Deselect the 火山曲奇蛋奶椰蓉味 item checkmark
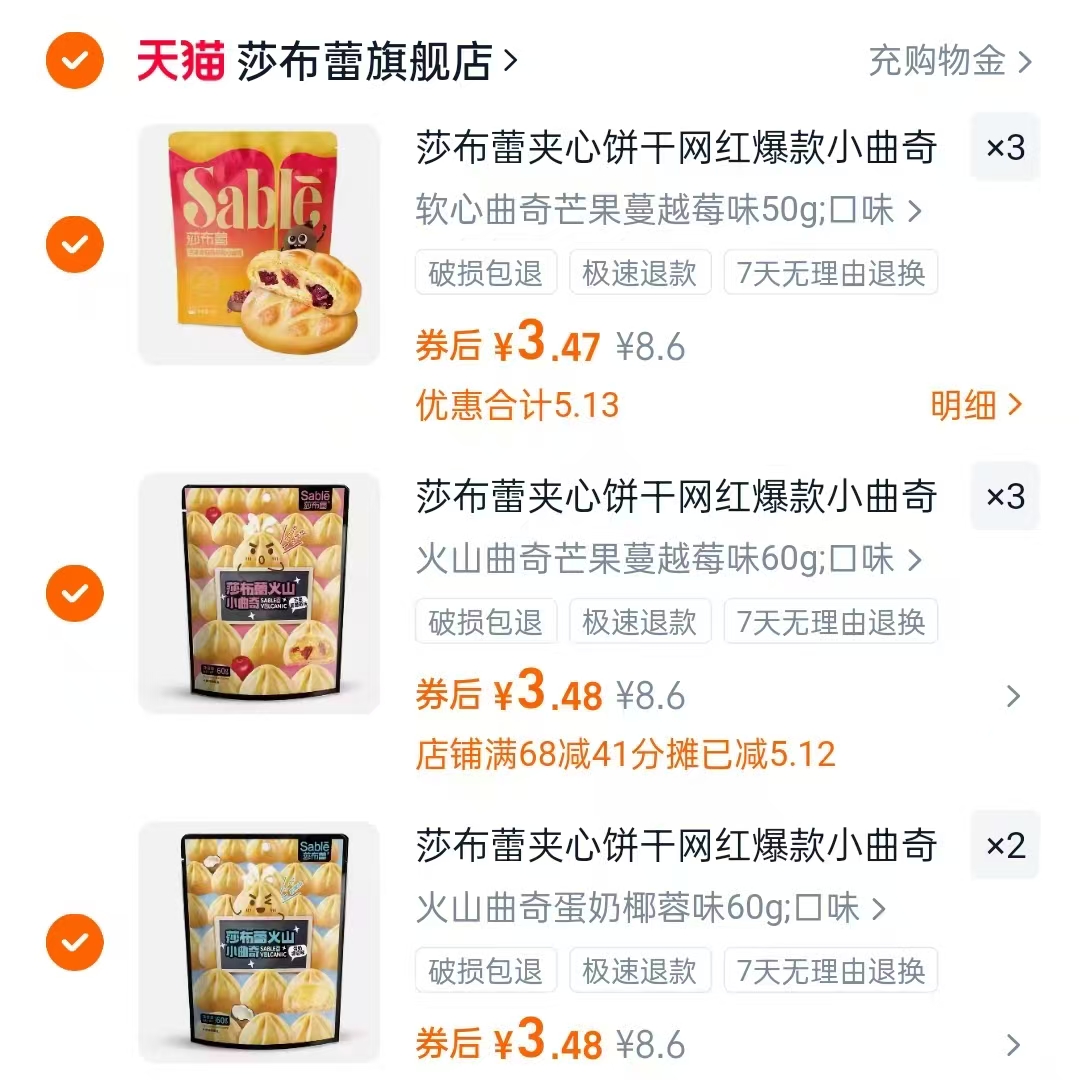 [74, 941]
